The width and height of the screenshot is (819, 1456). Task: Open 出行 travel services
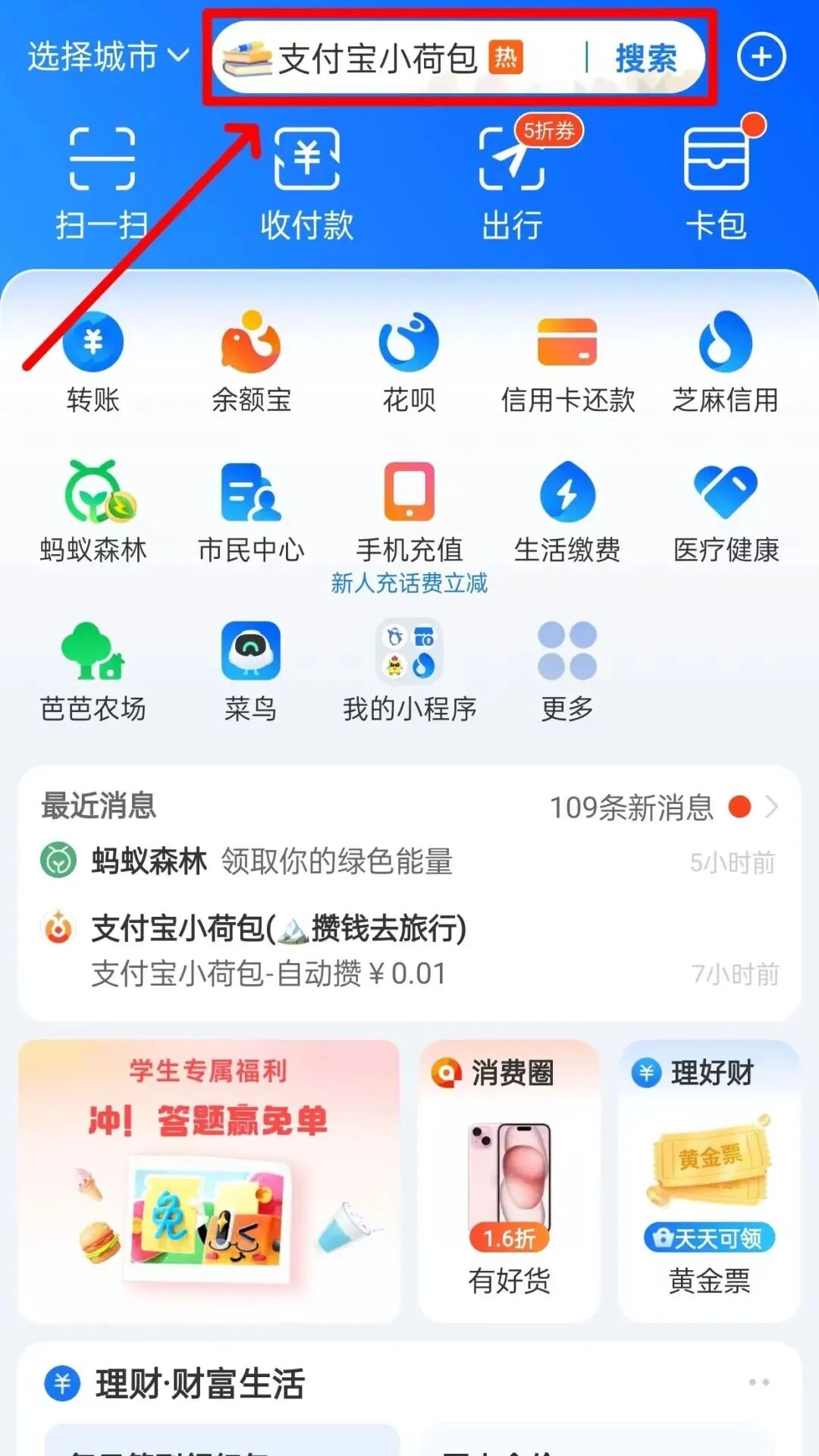(x=512, y=183)
